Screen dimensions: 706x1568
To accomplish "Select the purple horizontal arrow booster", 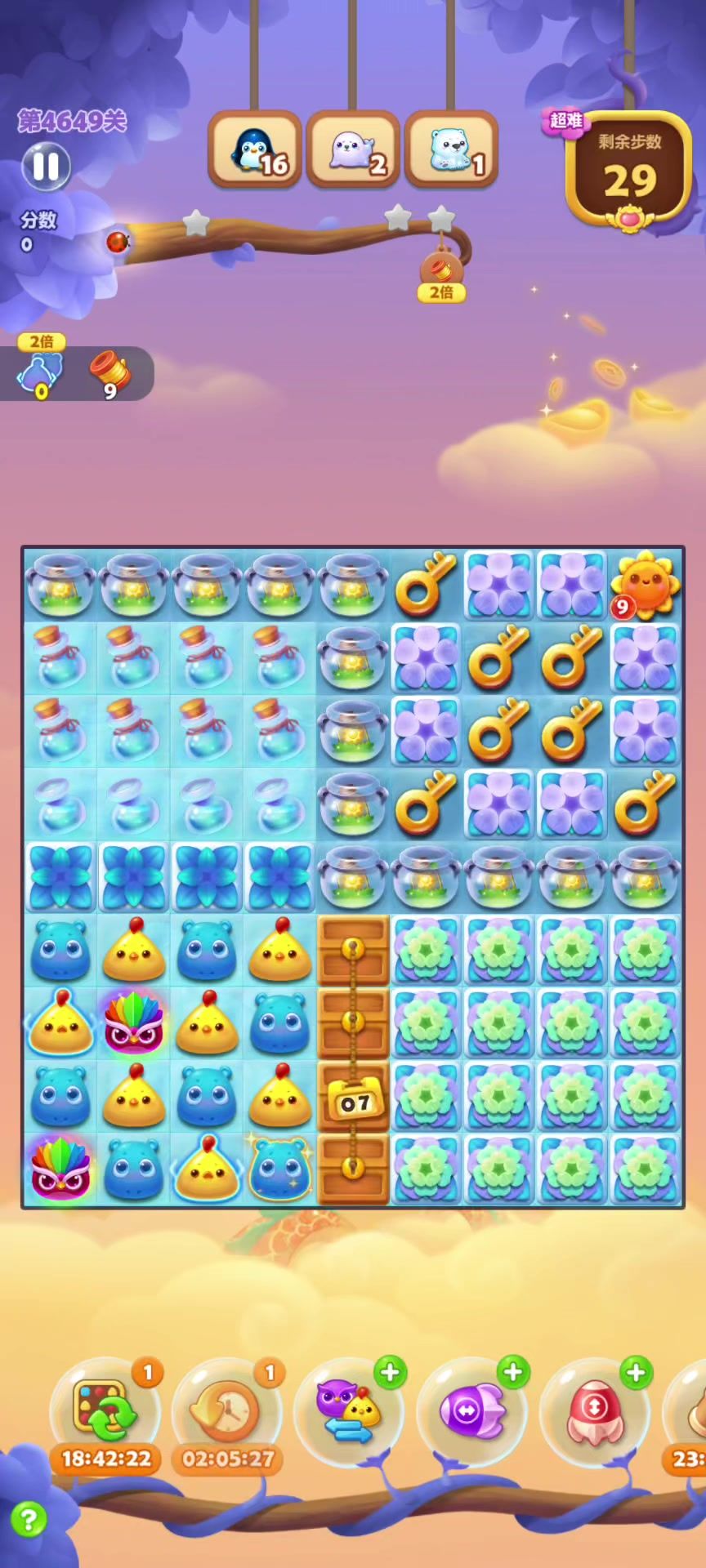I will (472, 1412).
